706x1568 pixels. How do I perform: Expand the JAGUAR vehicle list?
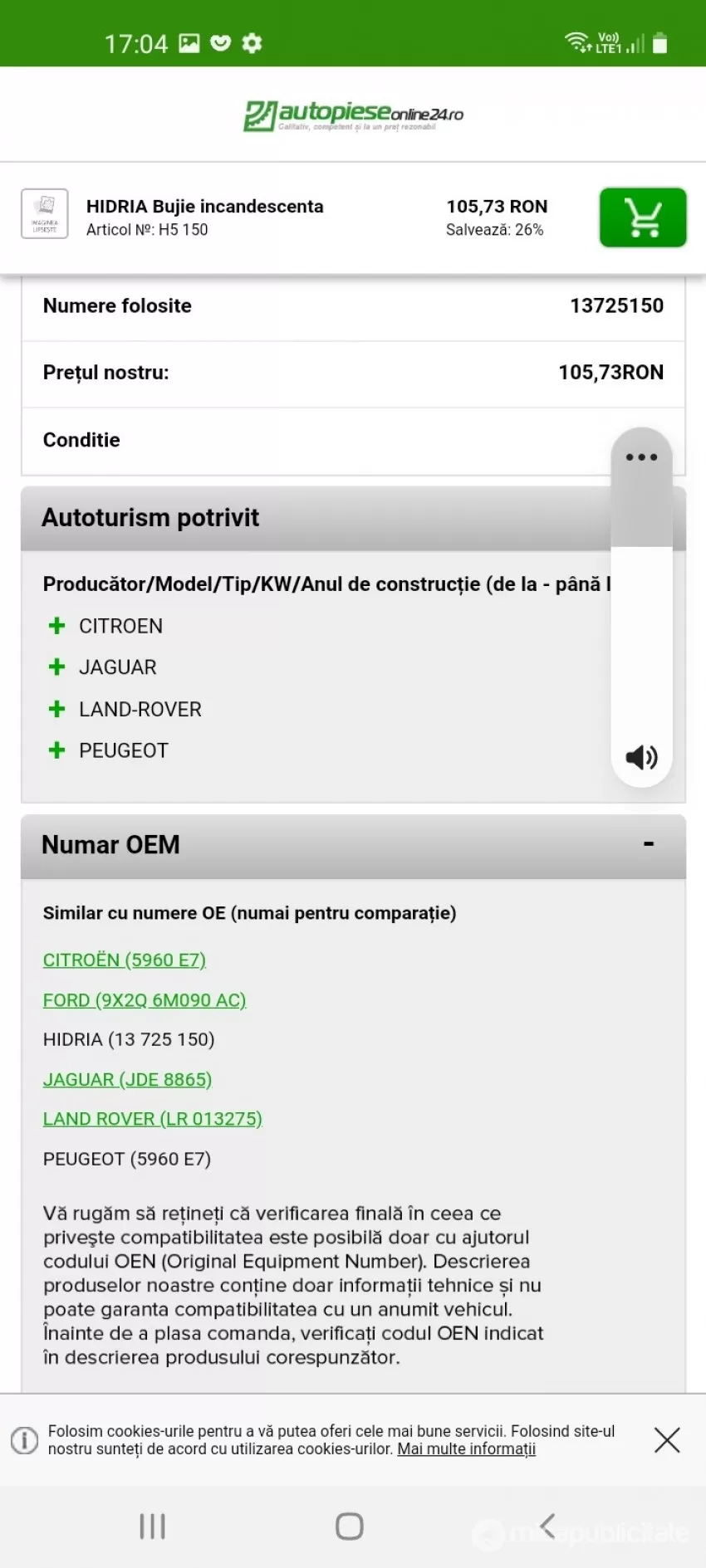56,667
